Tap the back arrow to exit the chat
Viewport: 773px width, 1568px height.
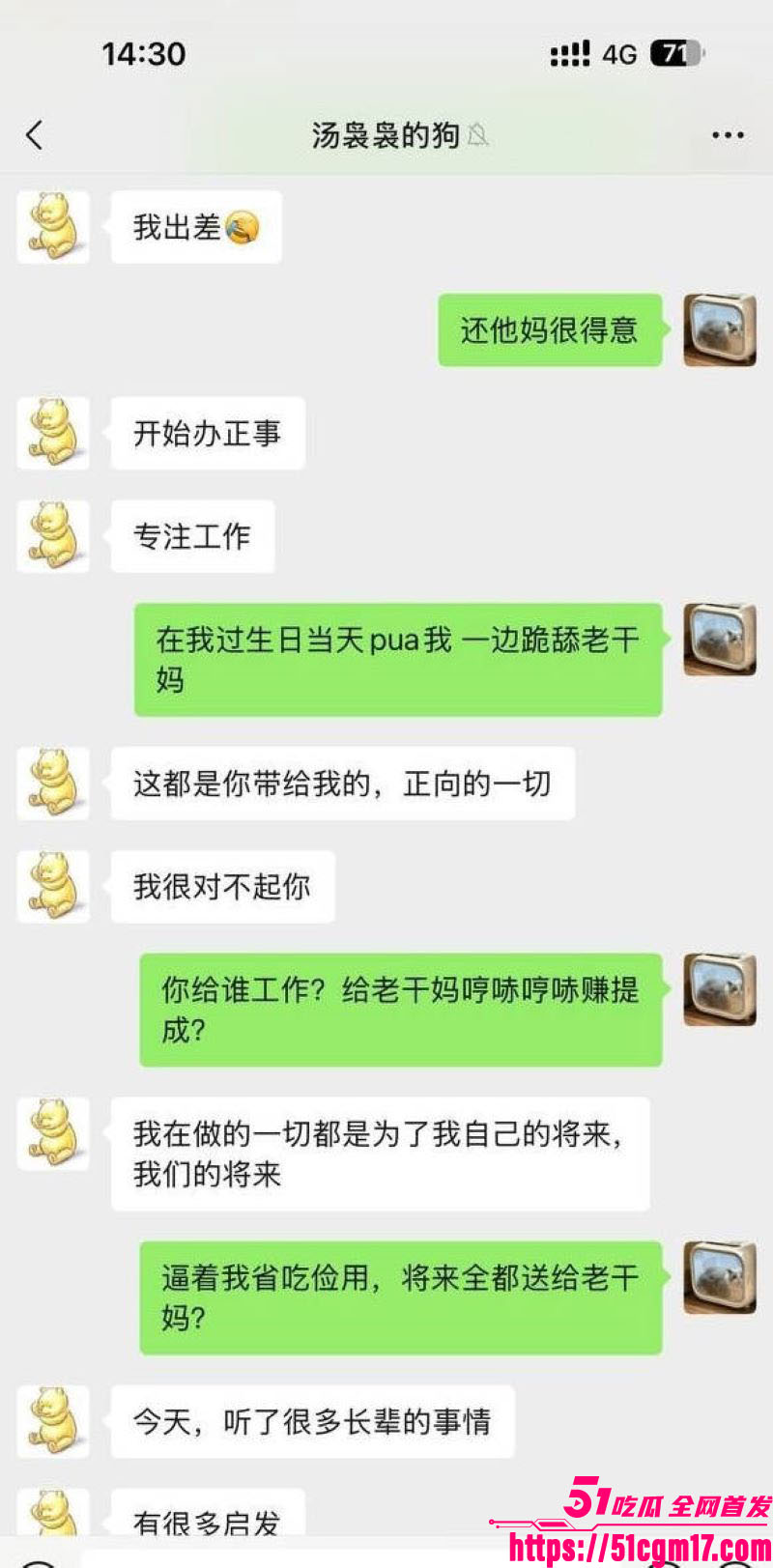pos(35,135)
